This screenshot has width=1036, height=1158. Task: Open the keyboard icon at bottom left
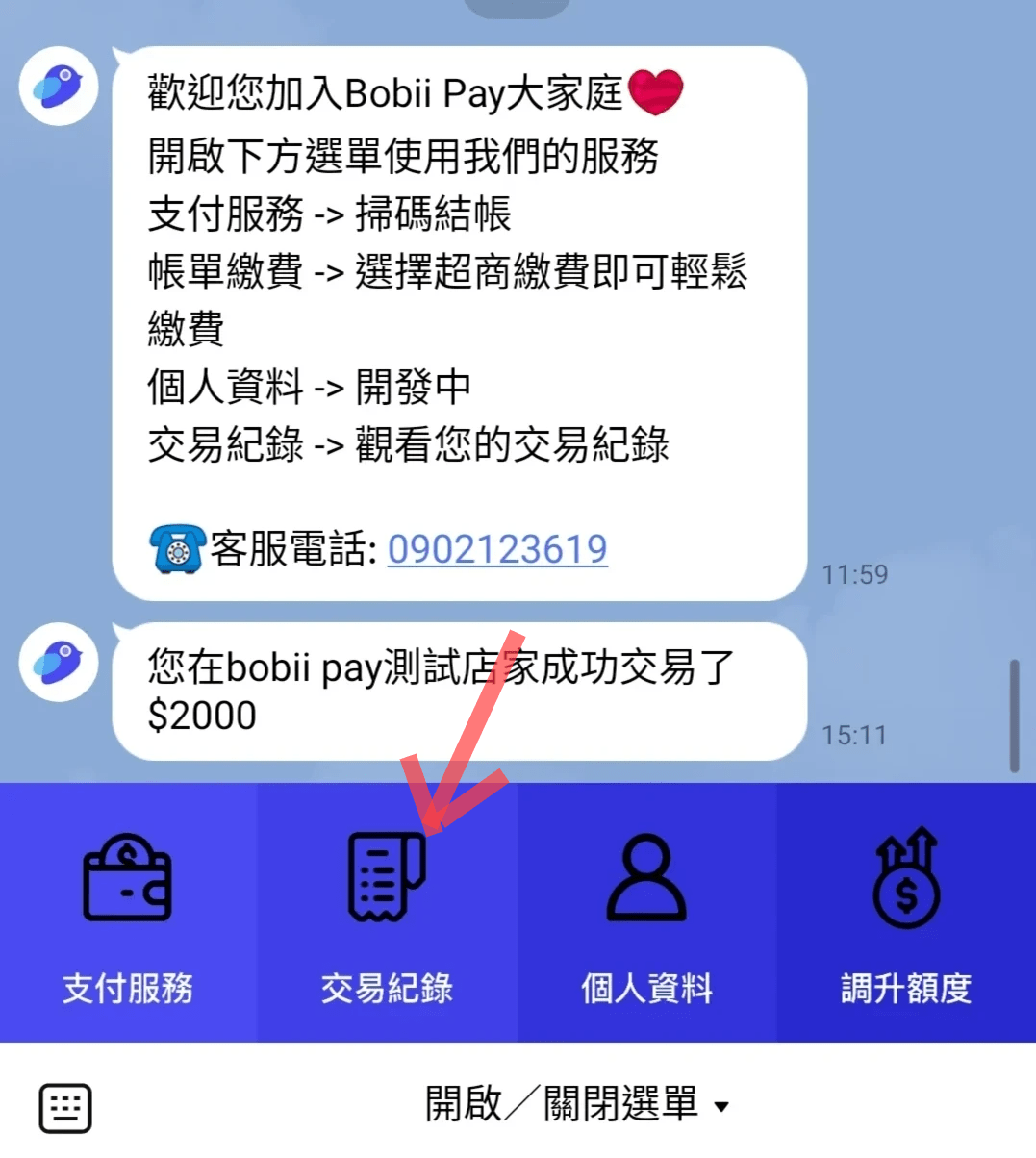click(64, 1106)
